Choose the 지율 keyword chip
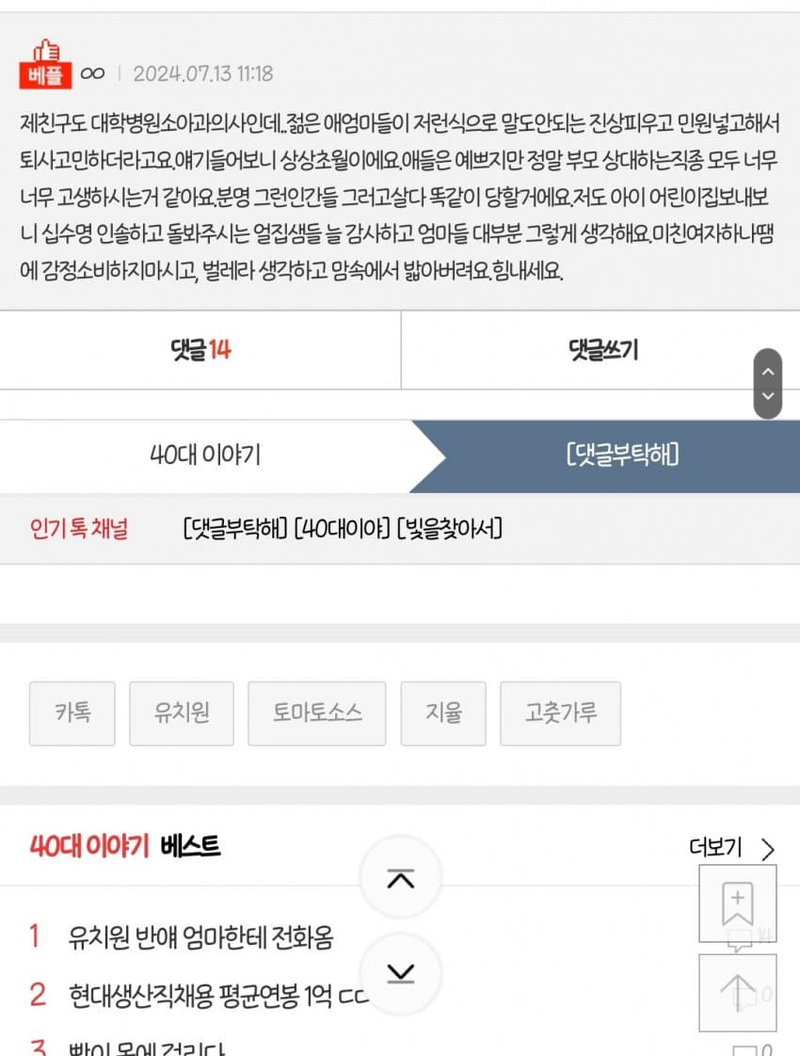800x1056 pixels. point(443,713)
